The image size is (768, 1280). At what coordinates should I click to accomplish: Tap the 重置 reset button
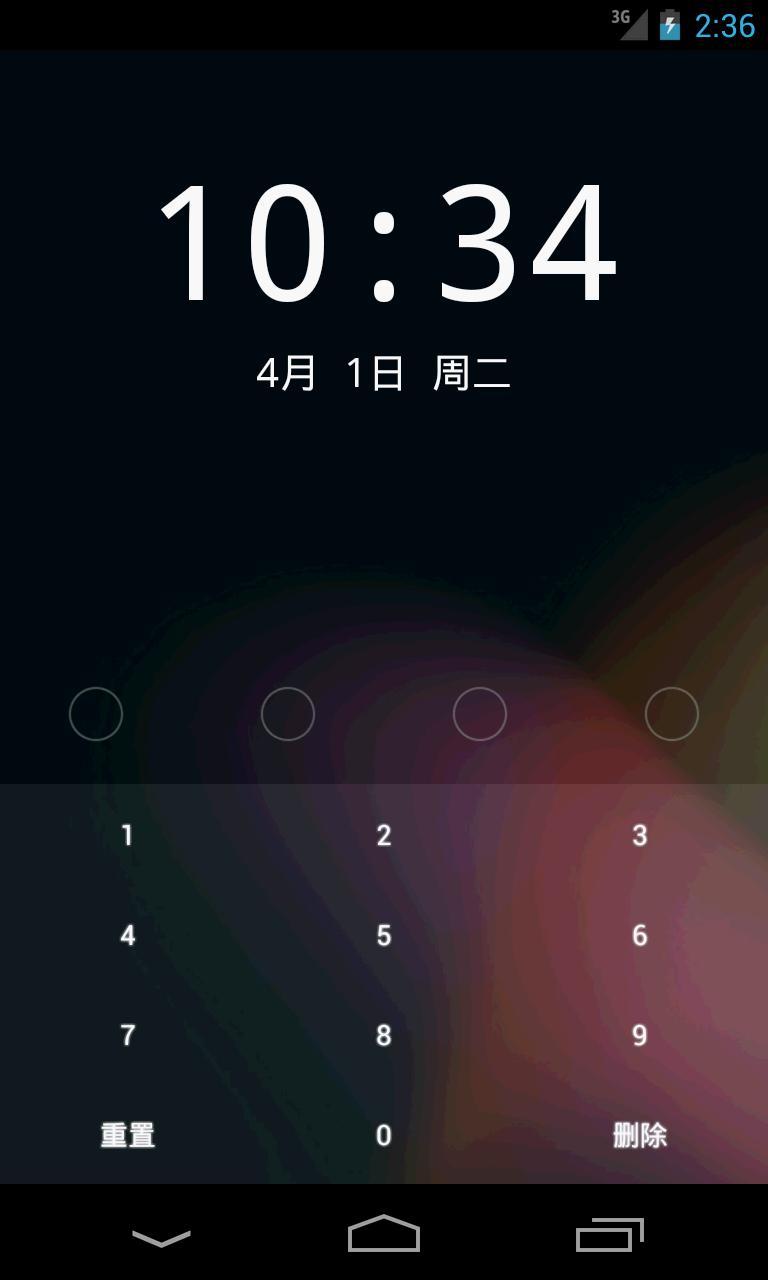127,1135
